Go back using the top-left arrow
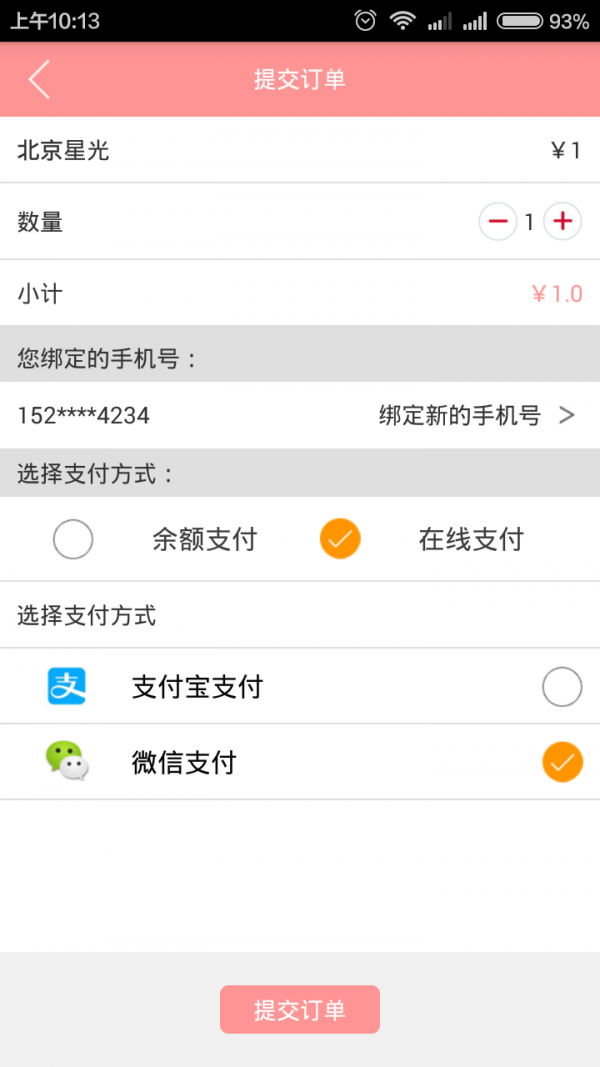 tap(39, 79)
